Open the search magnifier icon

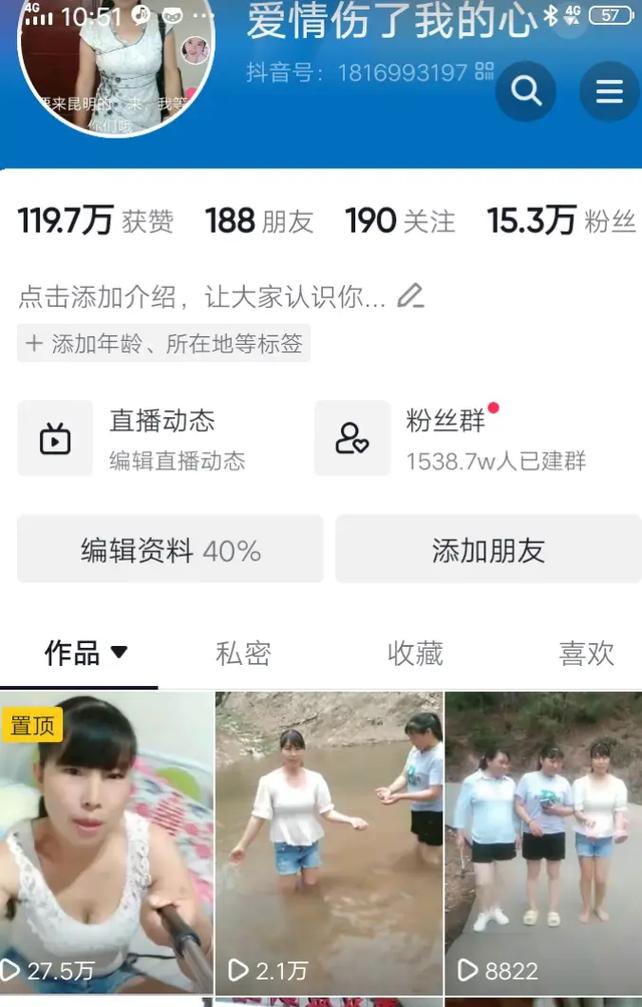coord(526,91)
